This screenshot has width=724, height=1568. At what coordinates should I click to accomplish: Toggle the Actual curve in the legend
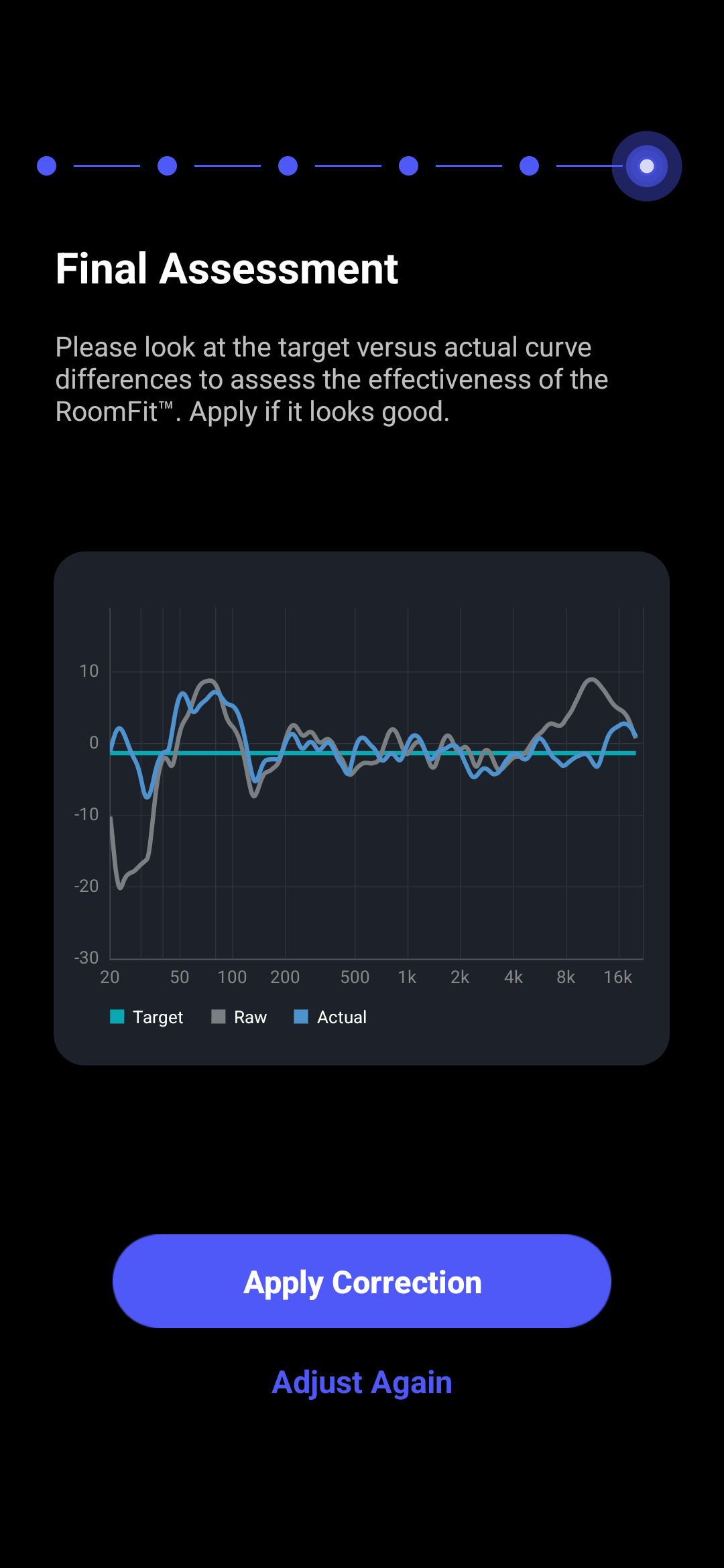coord(330,1017)
